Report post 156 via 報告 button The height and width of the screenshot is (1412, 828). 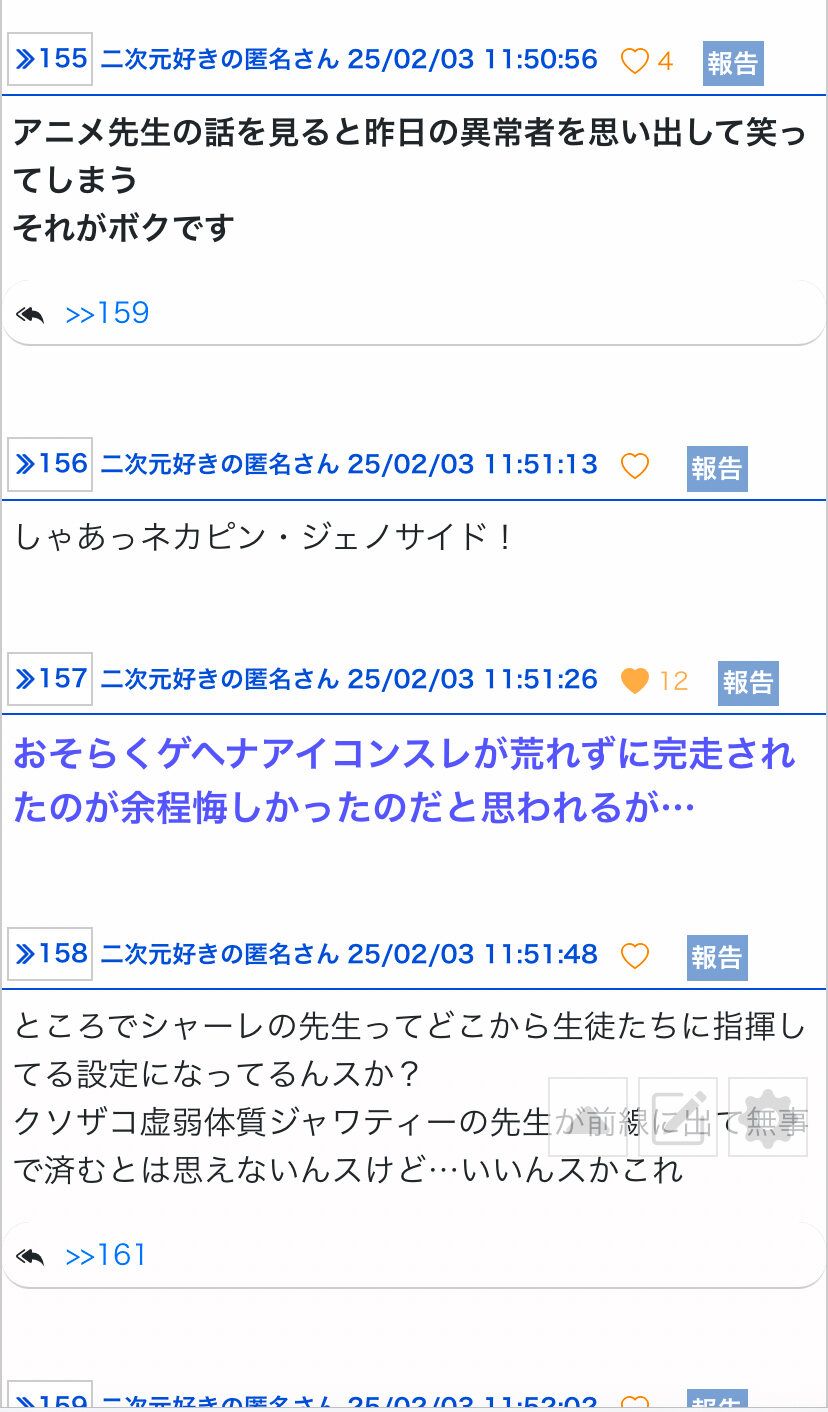(717, 468)
